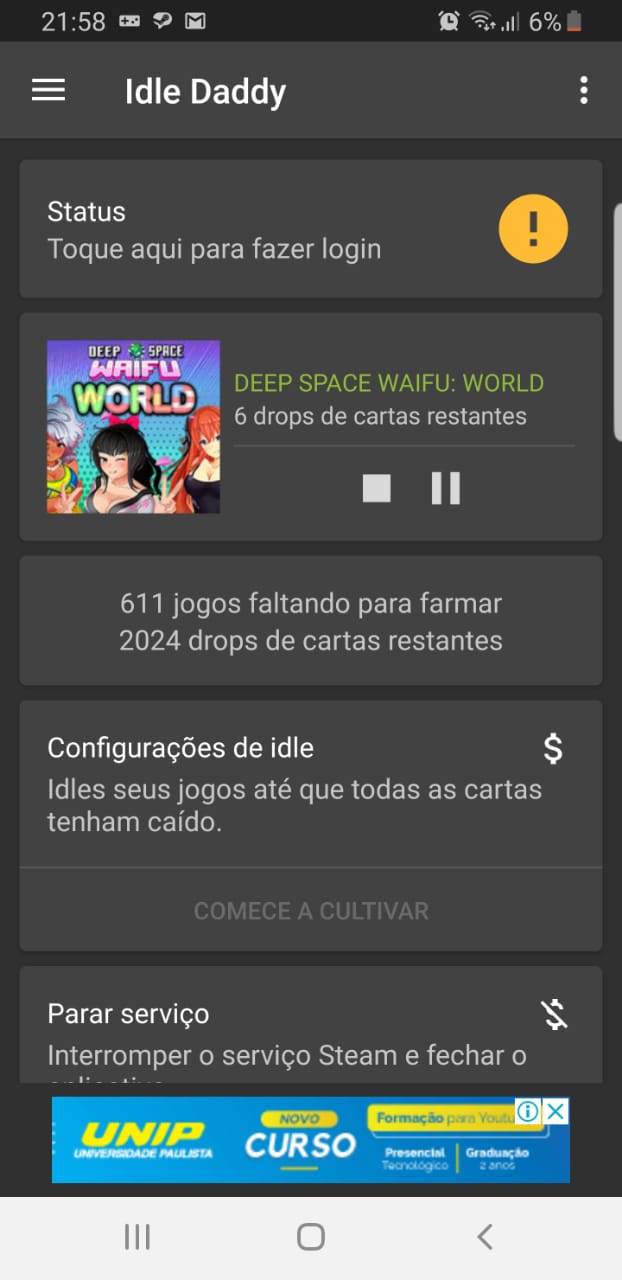This screenshot has height=1280, width=622.
Task: Stop idling Deep Space Waifu: World
Action: click(x=377, y=488)
